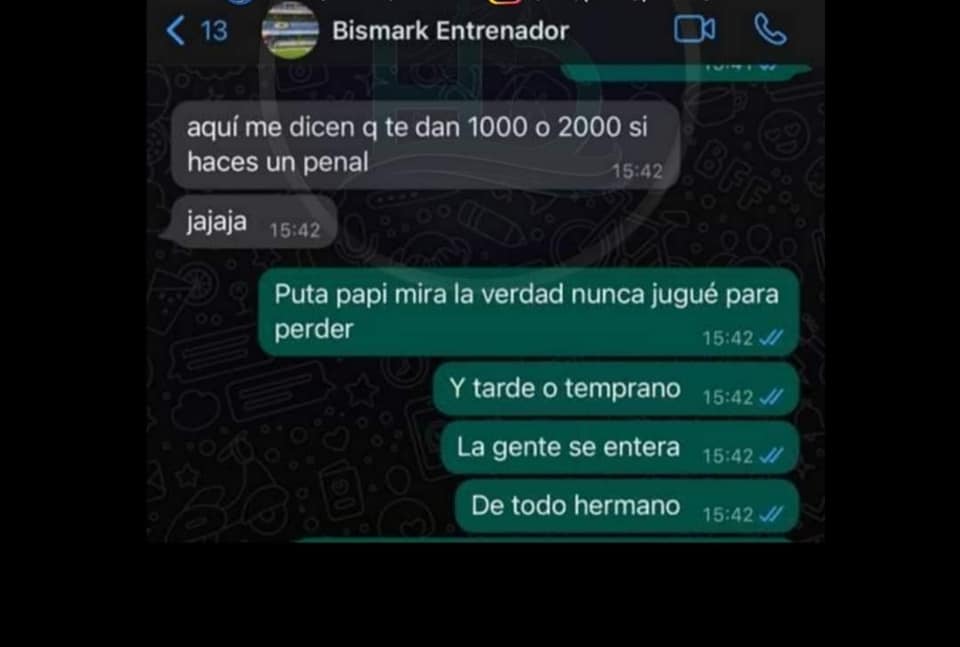This screenshot has height=647, width=960.
Task: Go back to the chats list
Action: click(195, 31)
